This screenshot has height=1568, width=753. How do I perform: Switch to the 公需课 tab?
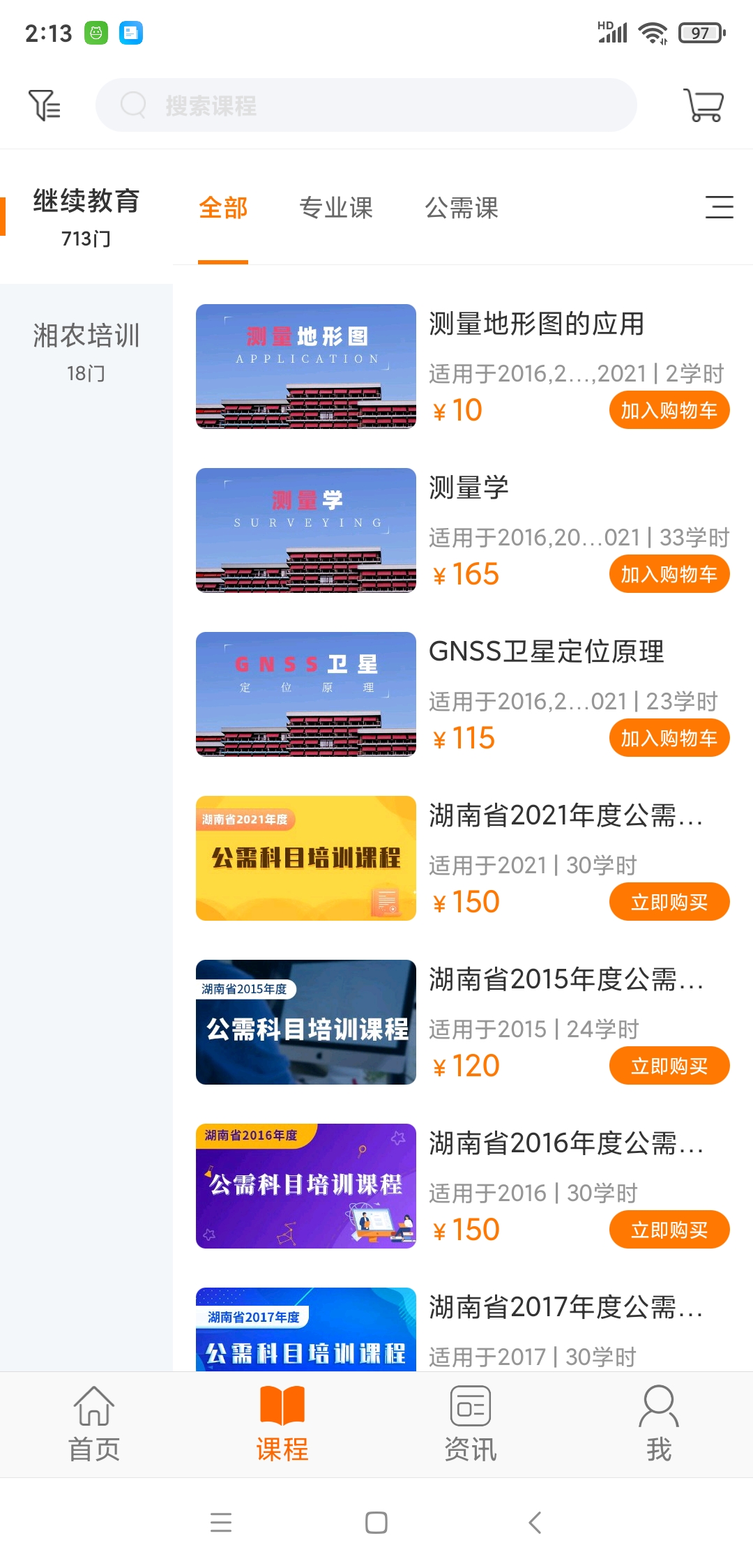pos(462,208)
